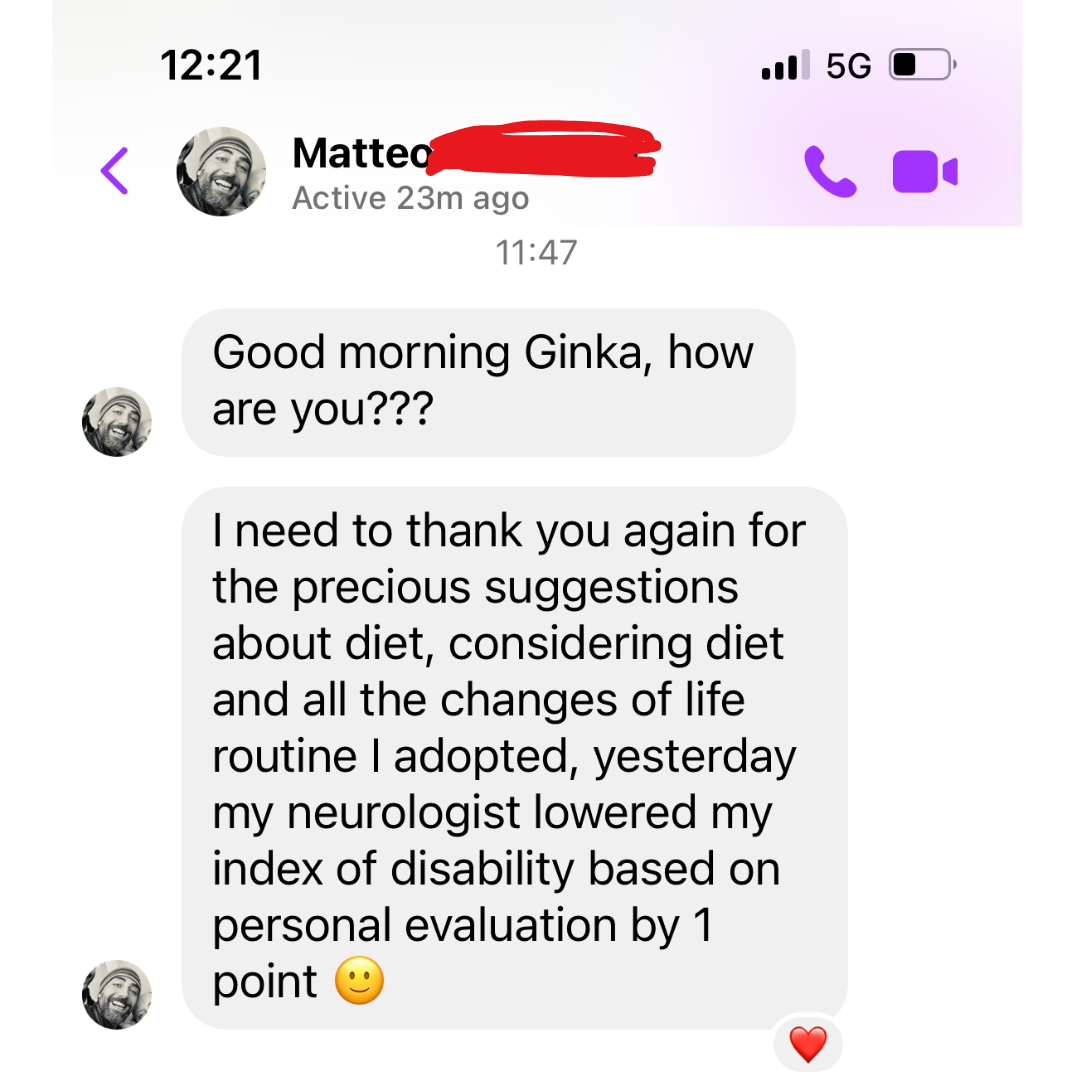
Task: Start a video call with Matteo
Action: [x=924, y=172]
